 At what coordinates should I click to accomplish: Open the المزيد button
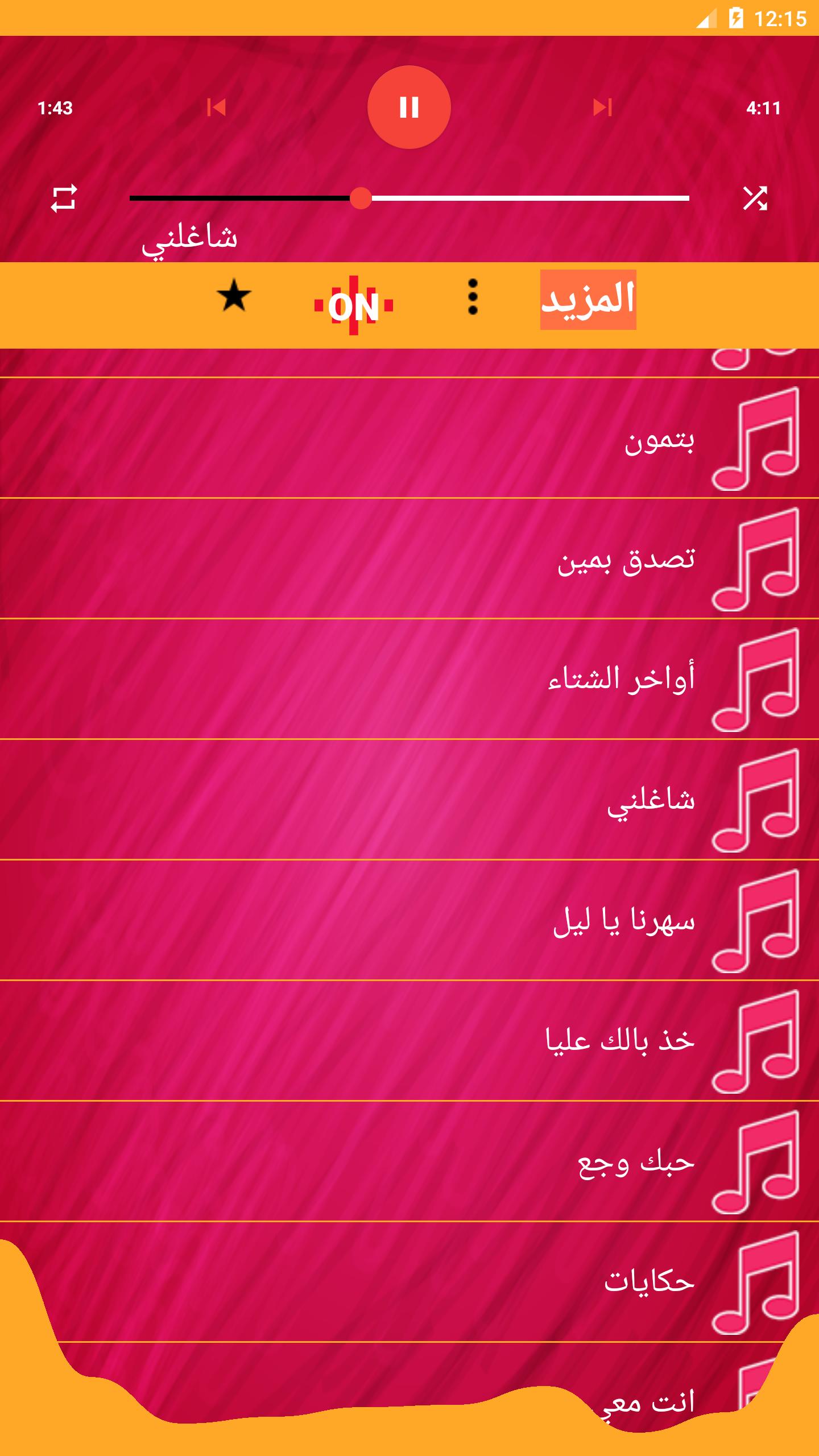point(588,300)
